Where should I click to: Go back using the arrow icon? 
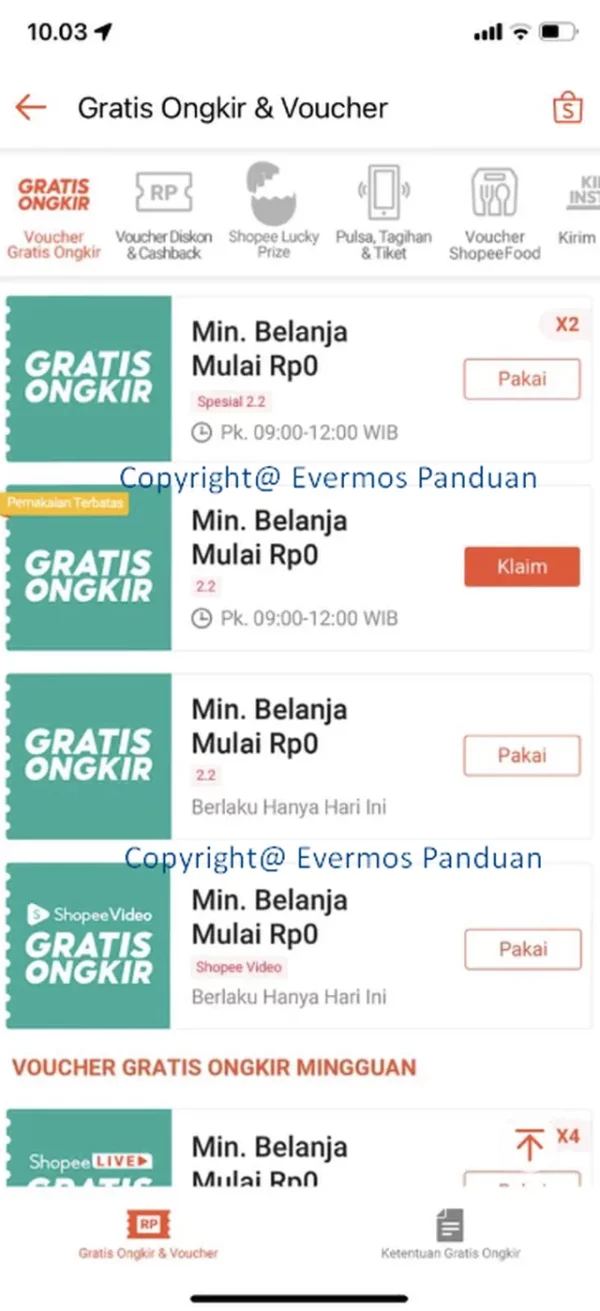coord(31,107)
